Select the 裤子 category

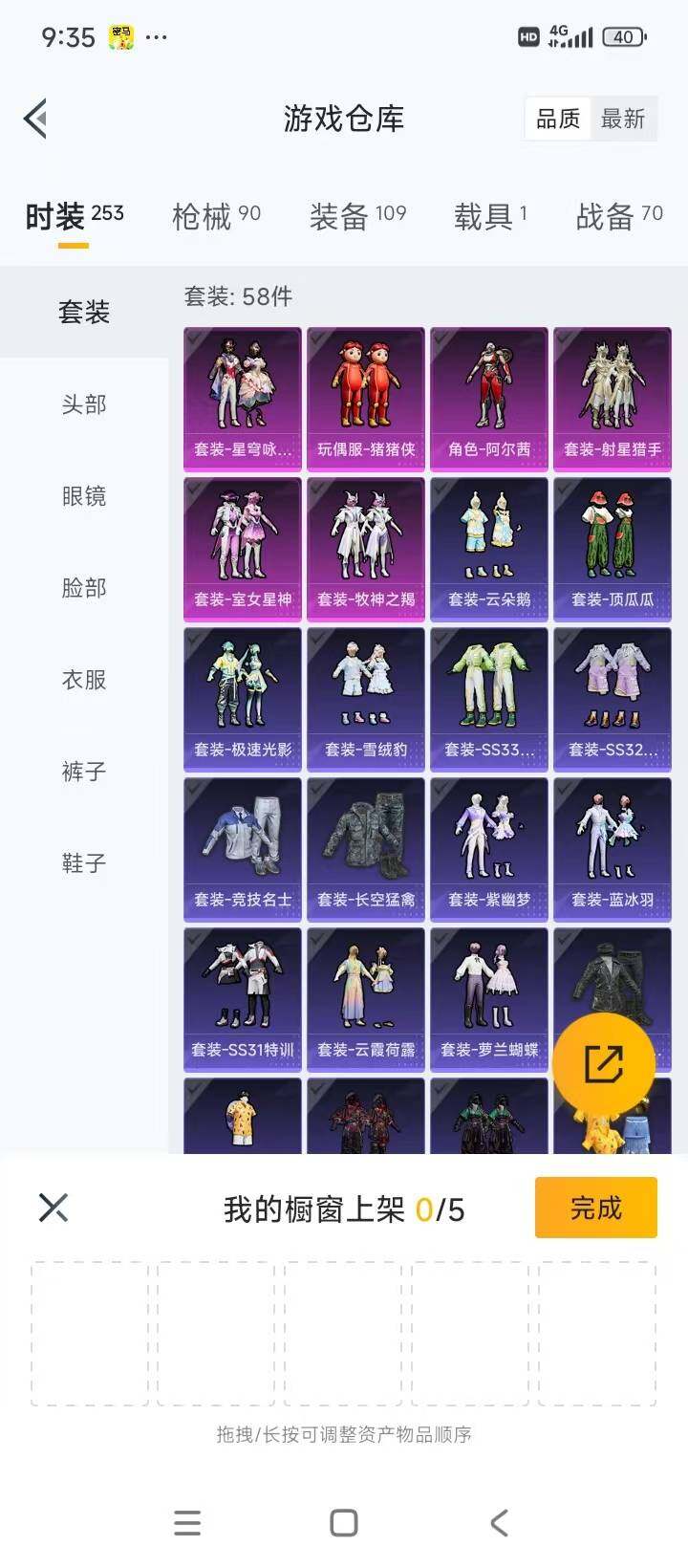tap(84, 772)
